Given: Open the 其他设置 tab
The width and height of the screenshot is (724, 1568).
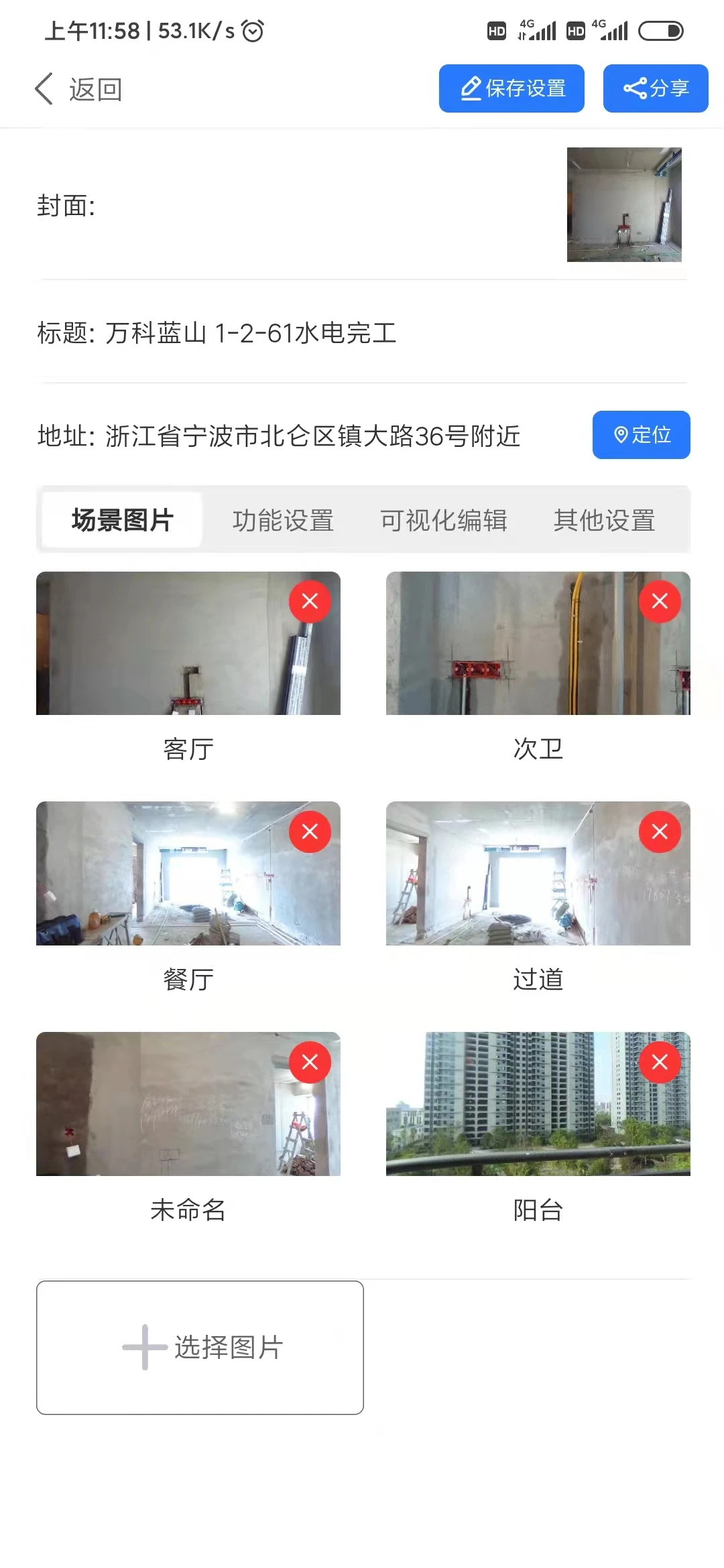Looking at the screenshot, I should [604, 520].
